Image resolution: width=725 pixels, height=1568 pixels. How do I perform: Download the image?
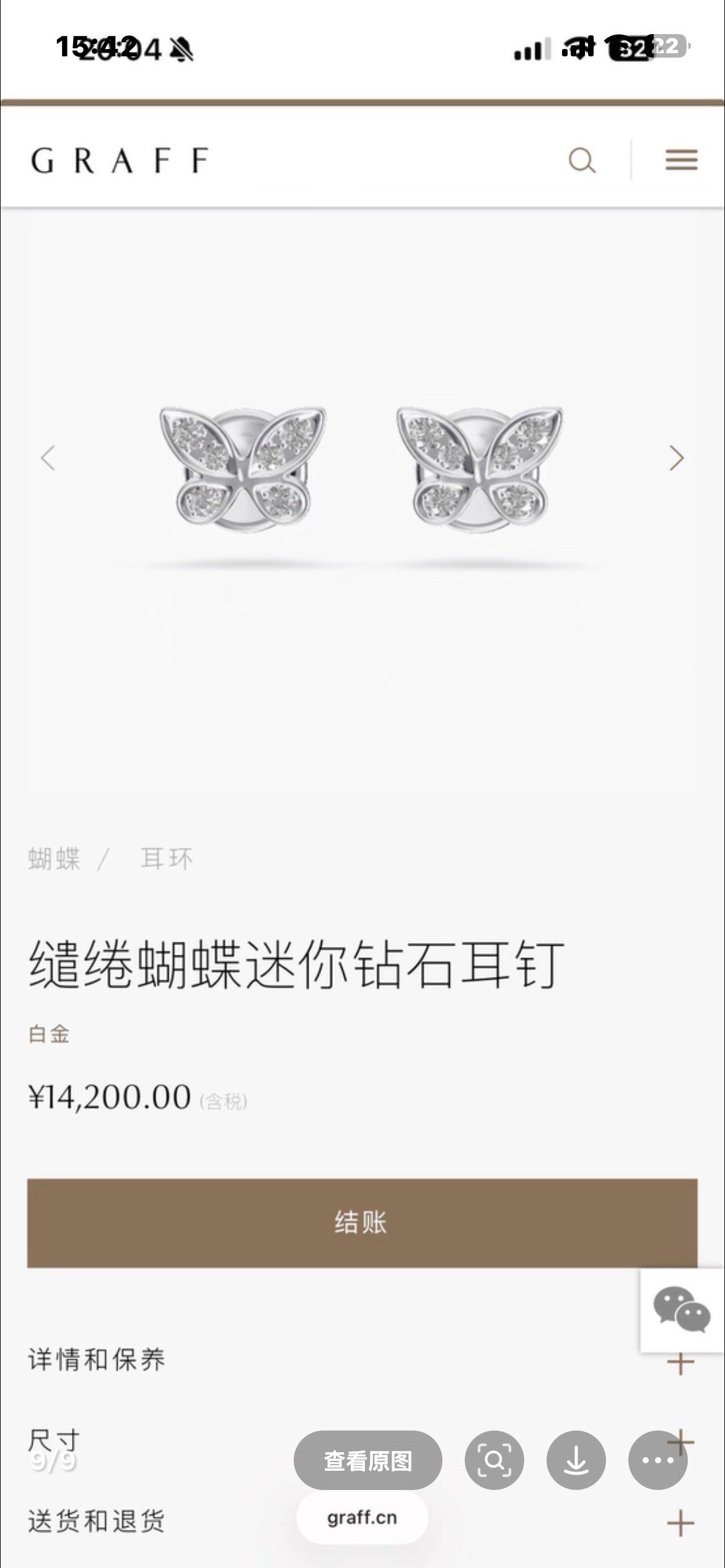click(x=576, y=1460)
